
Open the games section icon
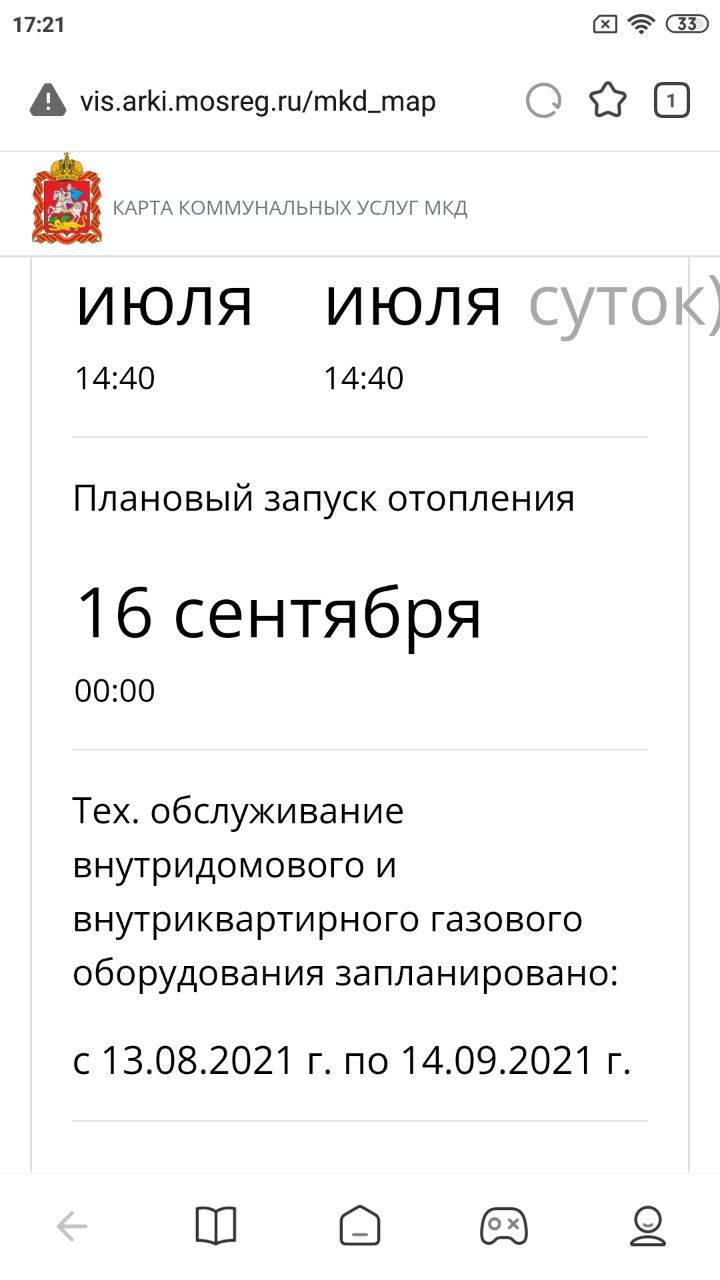pyautogui.click(x=504, y=1226)
